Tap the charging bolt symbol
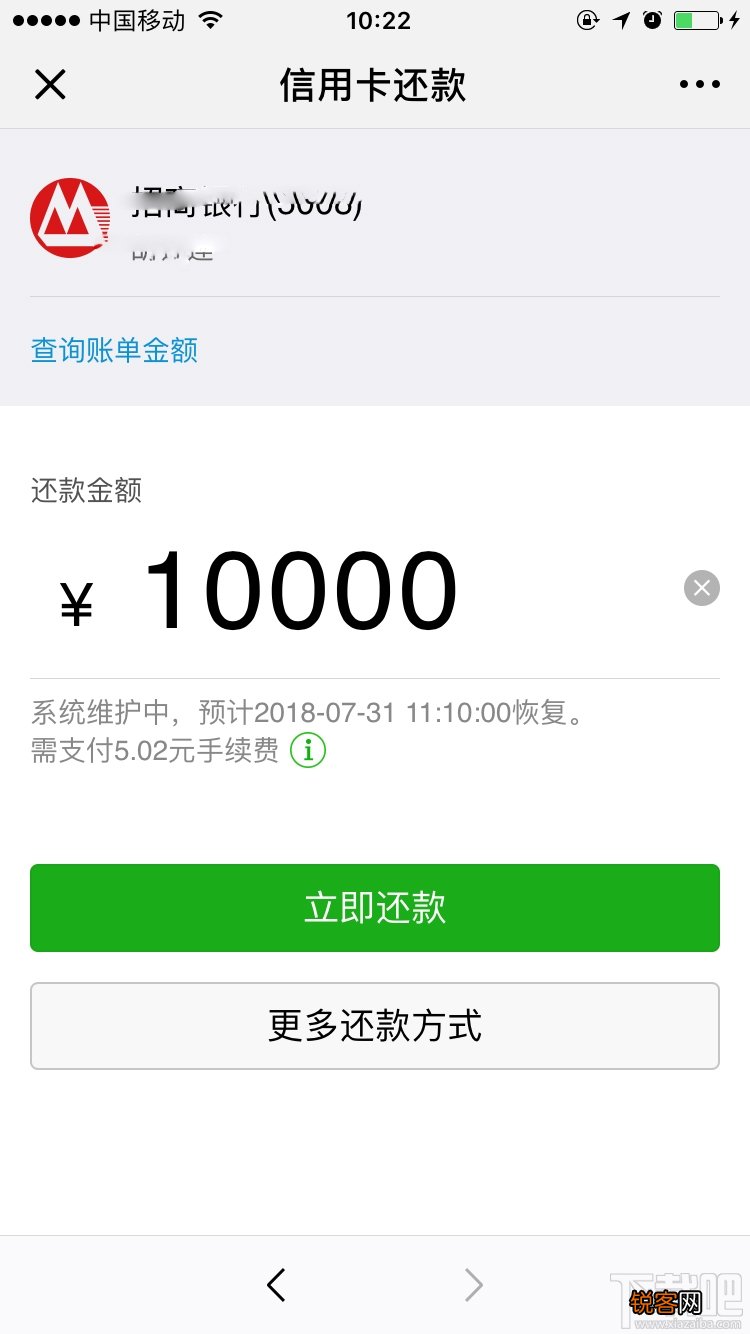The height and width of the screenshot is (1334, 750). [x=733, y=19]
